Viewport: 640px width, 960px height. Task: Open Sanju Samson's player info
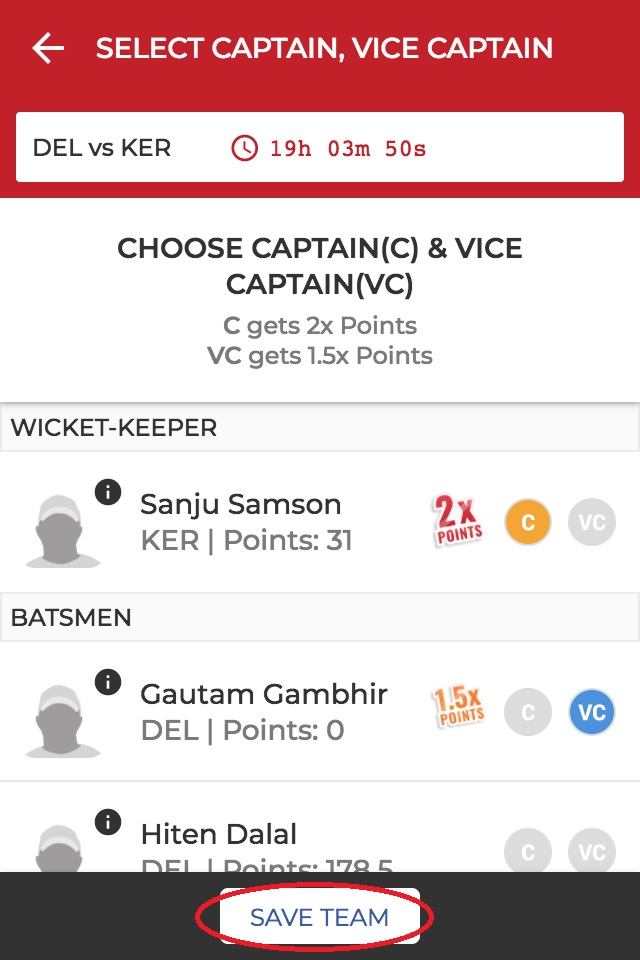point(107,492)
